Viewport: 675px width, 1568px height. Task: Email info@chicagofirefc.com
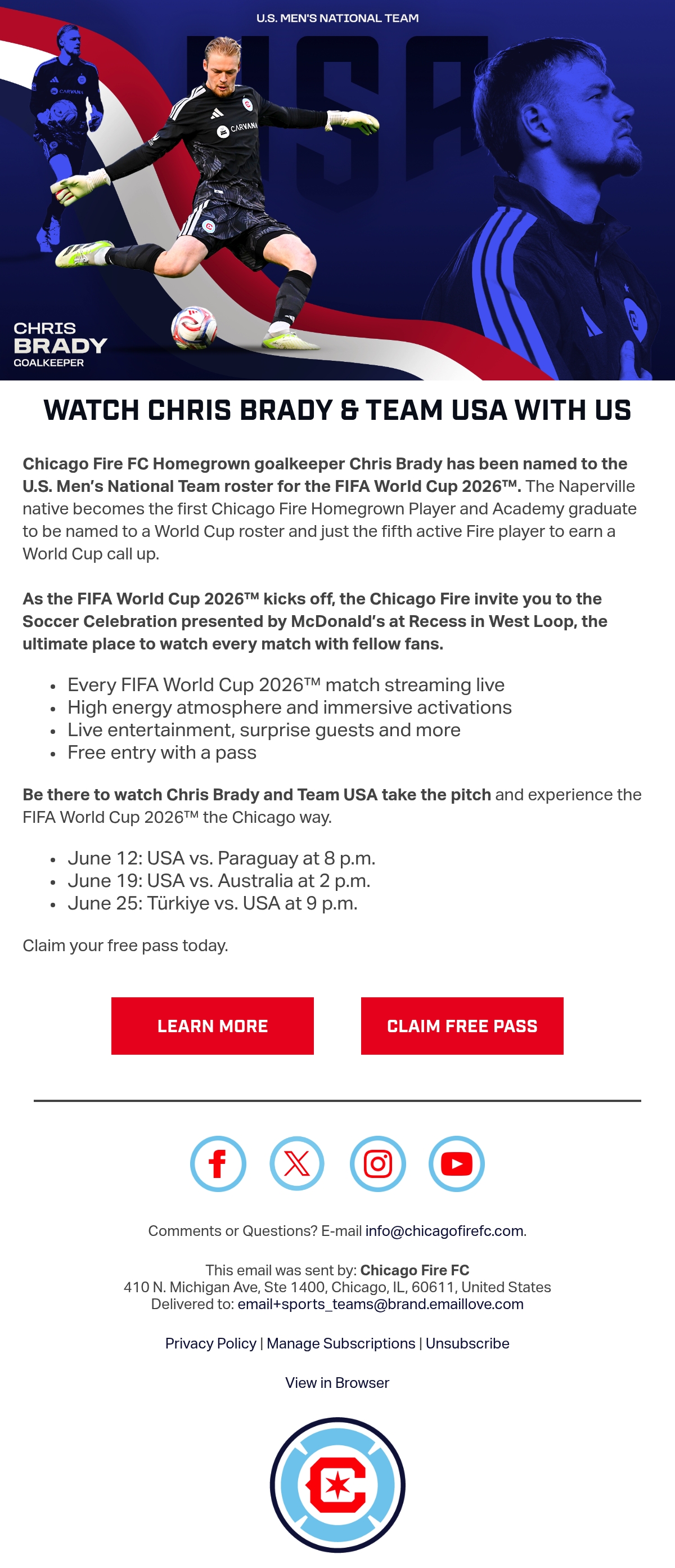(x=444, y=1231)
